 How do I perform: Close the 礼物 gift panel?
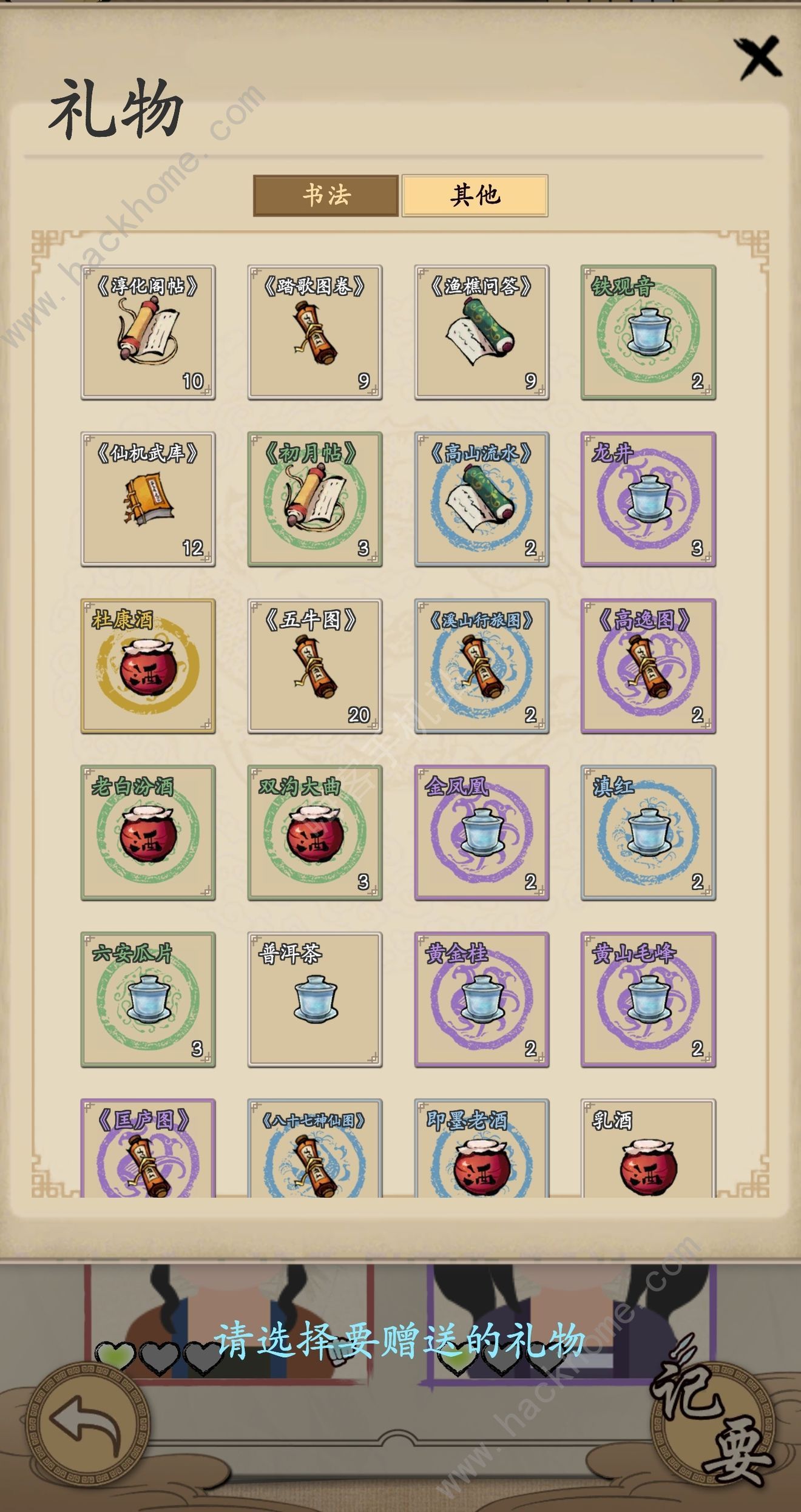[759, 58]
